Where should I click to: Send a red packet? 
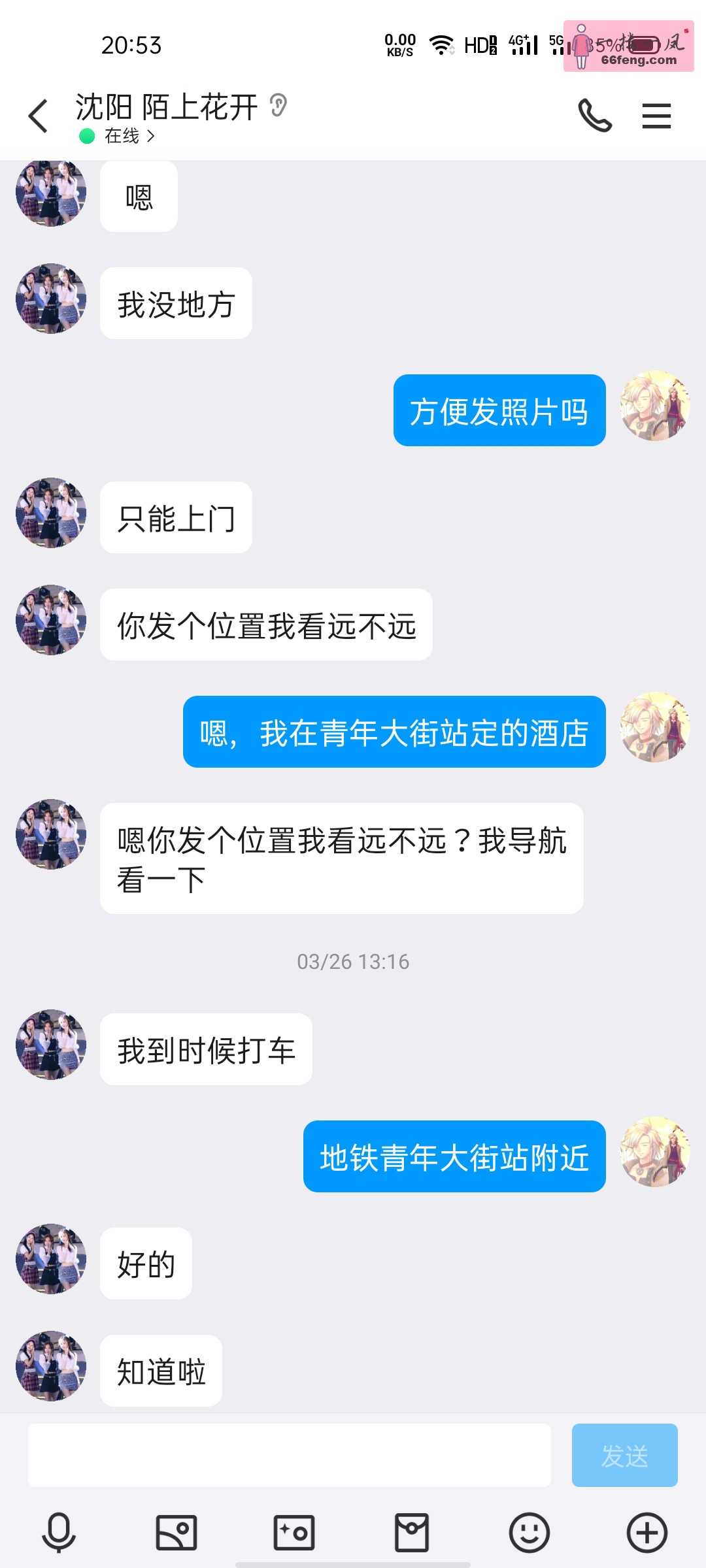pos(412,1532)
